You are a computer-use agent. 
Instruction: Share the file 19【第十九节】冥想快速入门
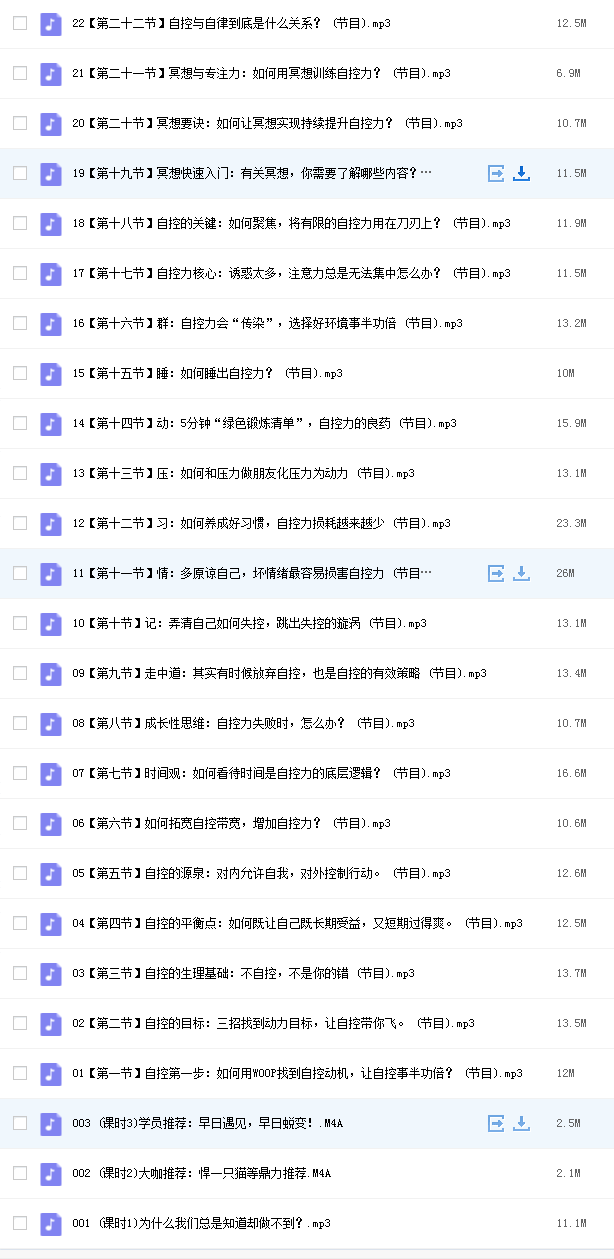pos(496,173)
